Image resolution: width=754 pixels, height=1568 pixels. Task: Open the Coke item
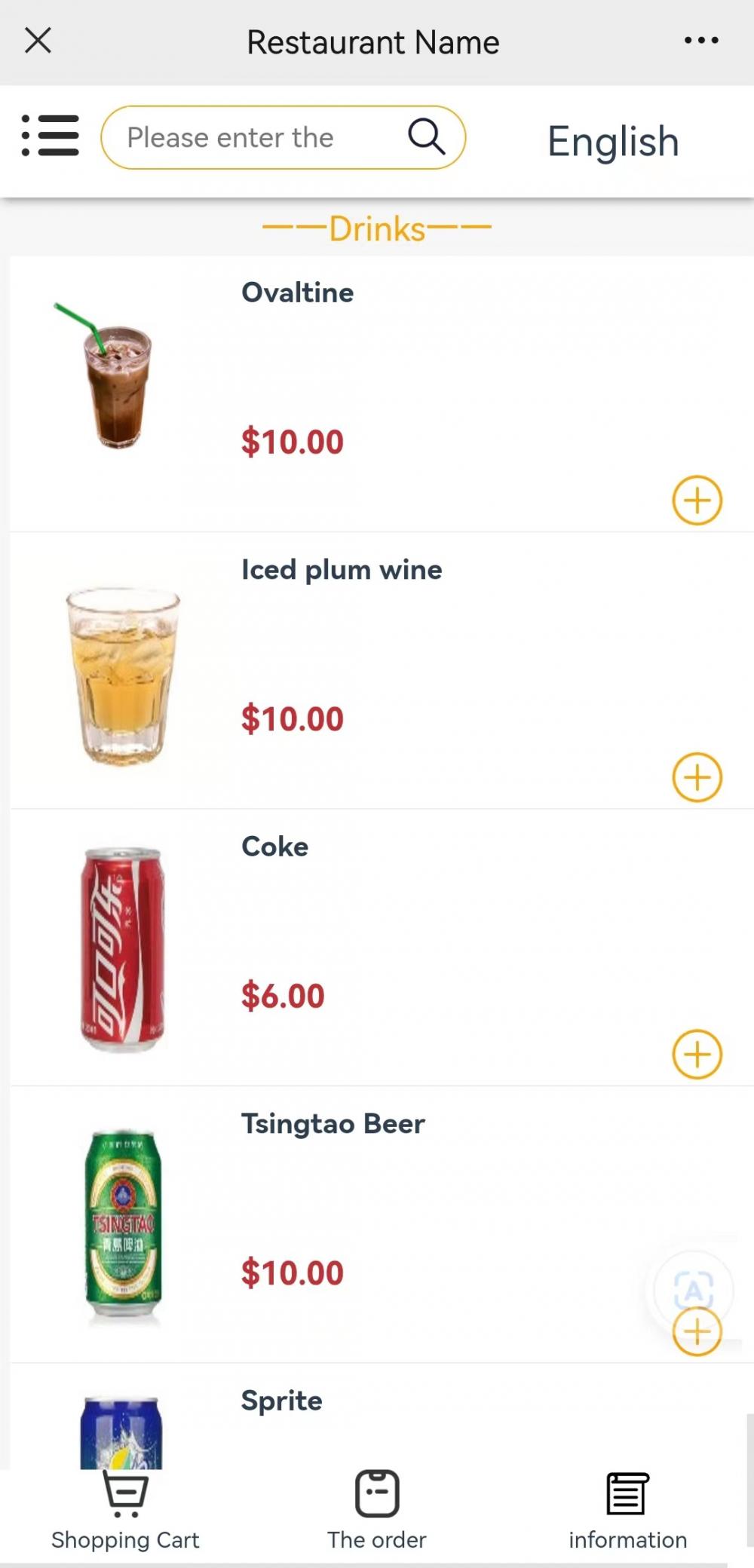point(274,847)
